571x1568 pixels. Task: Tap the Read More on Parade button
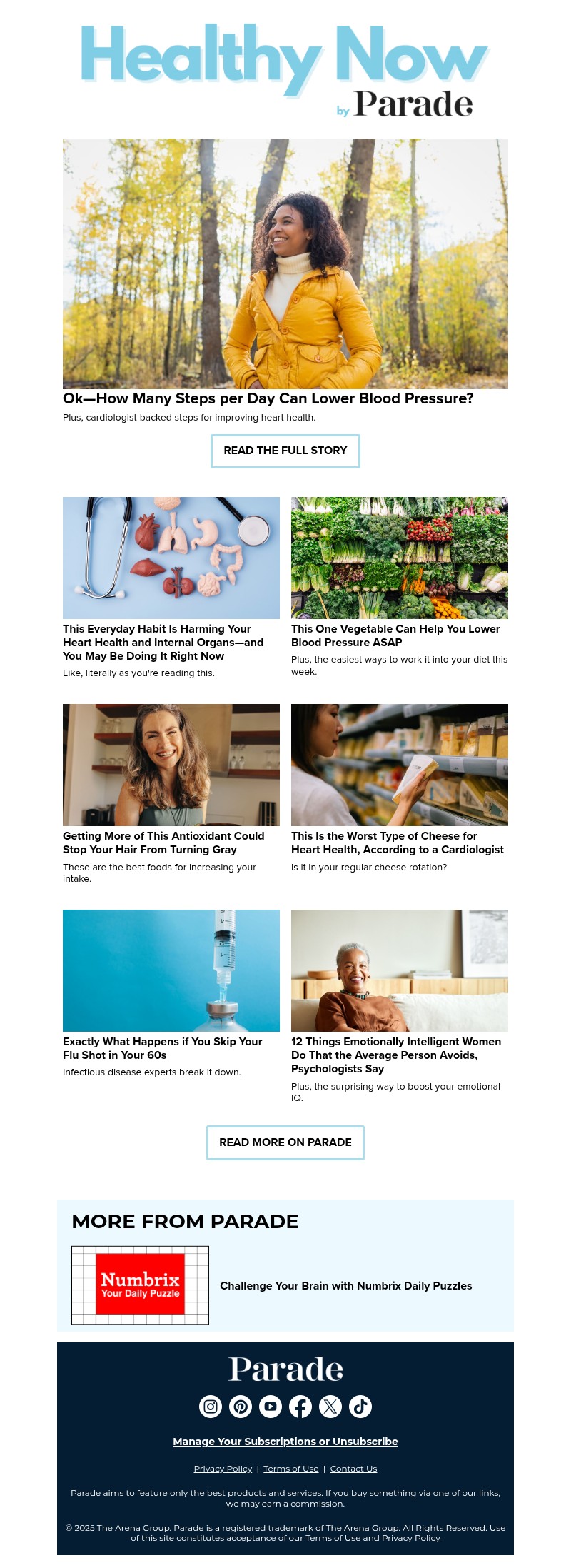(285, 1142)
